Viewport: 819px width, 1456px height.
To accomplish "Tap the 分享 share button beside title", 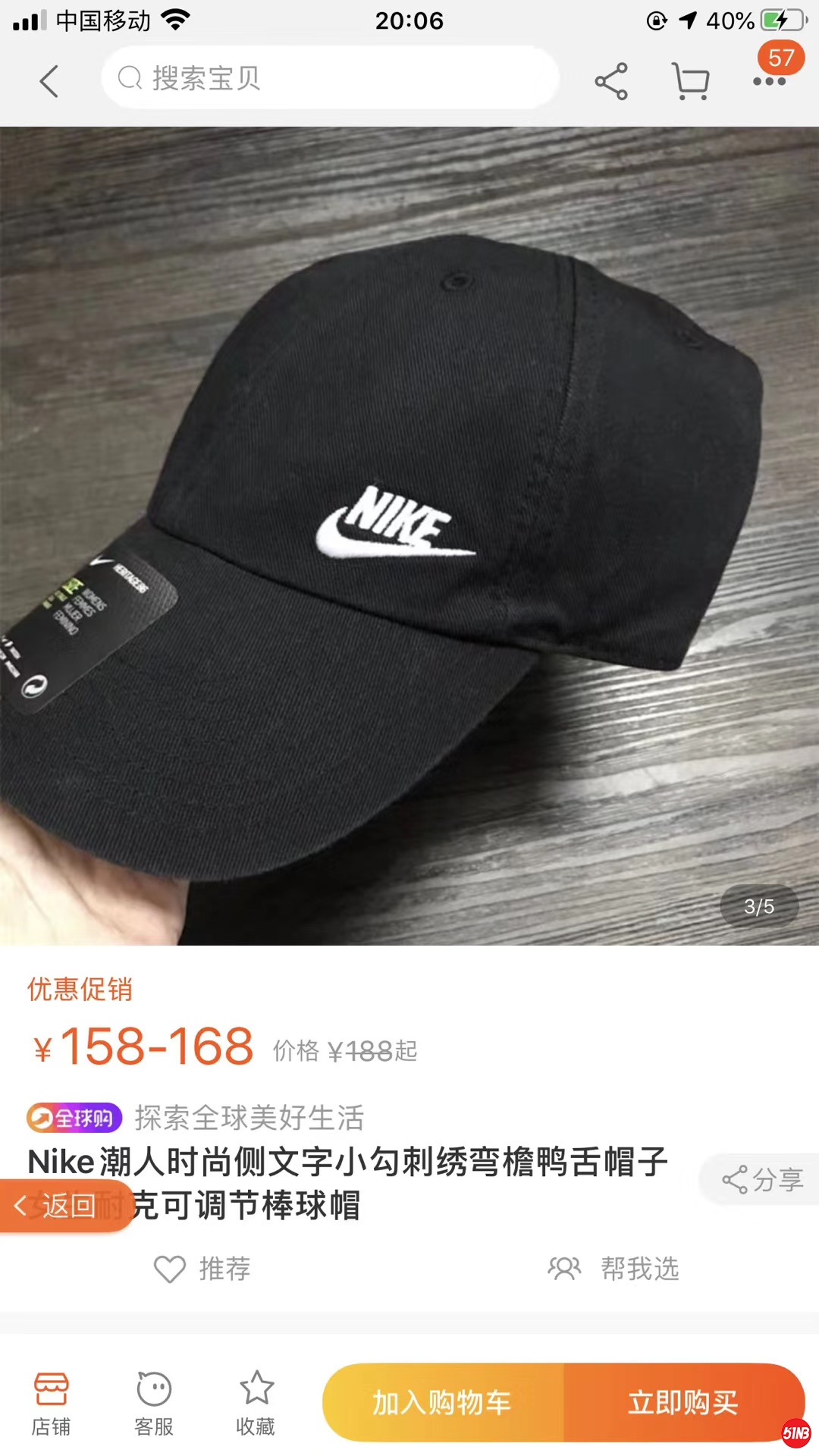I will point(763,1179).
